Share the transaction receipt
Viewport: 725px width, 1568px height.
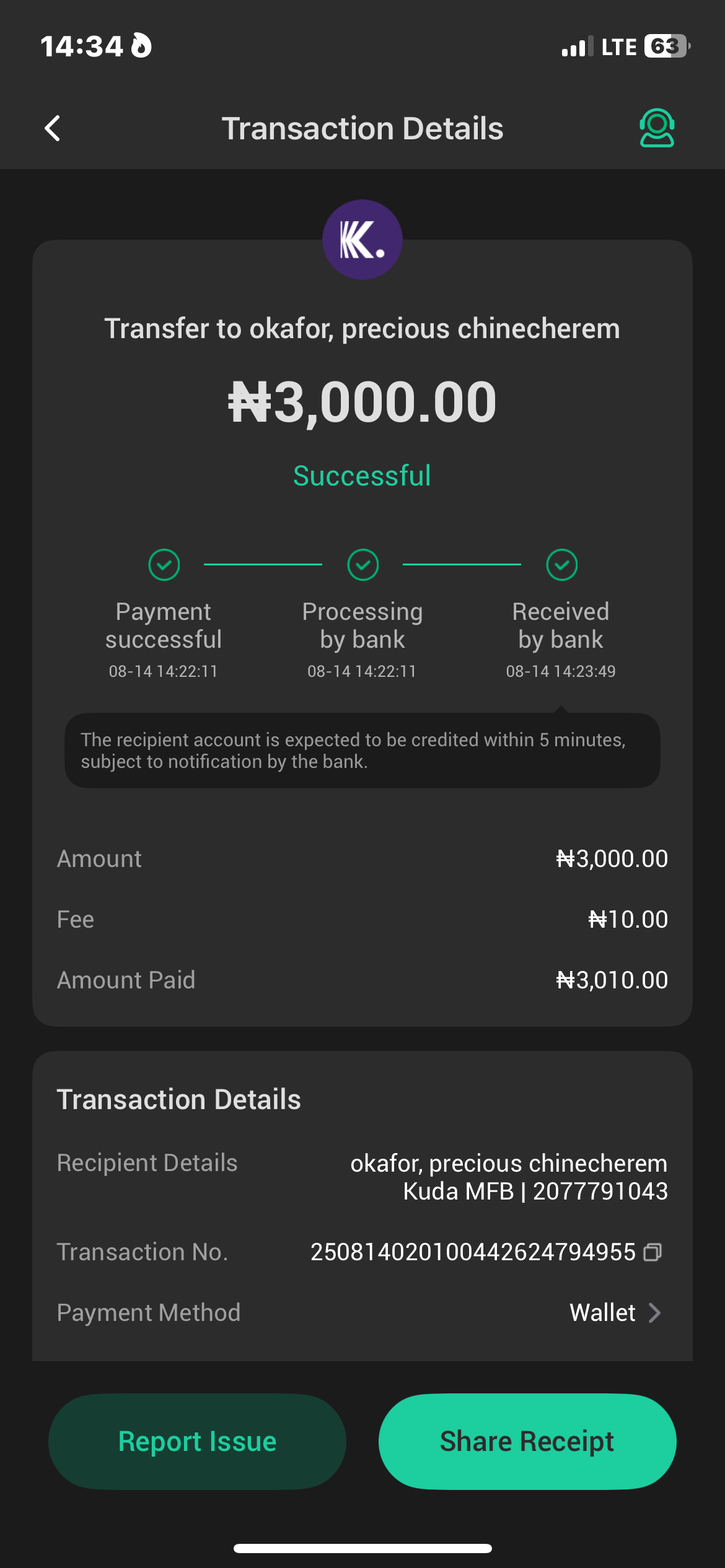(527, 1441)
